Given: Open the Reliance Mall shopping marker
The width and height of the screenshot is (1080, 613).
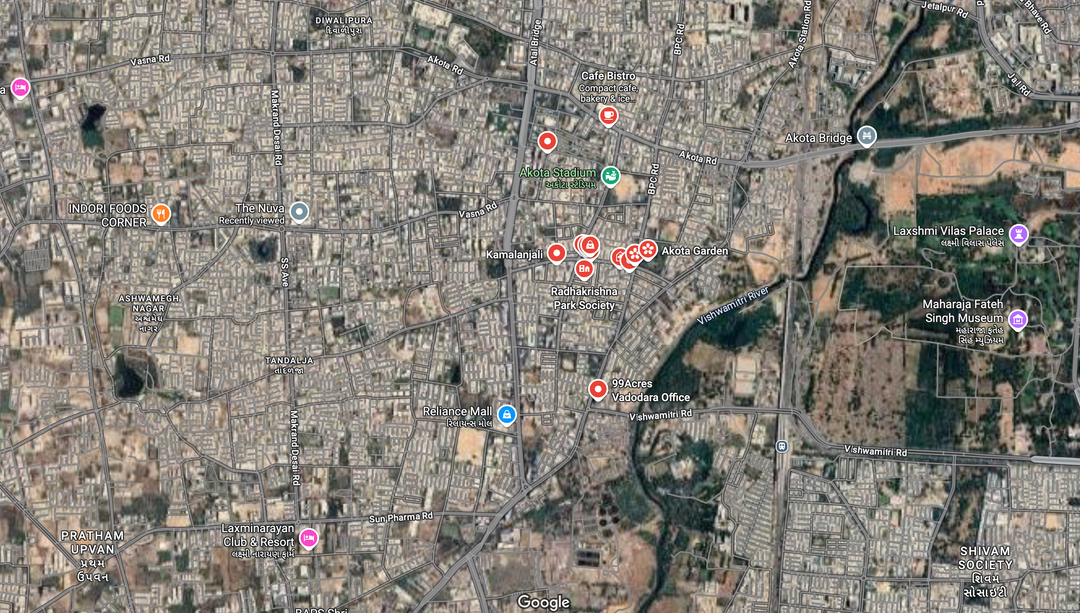Looking at the screenshot, I should (x=507, y=414).
